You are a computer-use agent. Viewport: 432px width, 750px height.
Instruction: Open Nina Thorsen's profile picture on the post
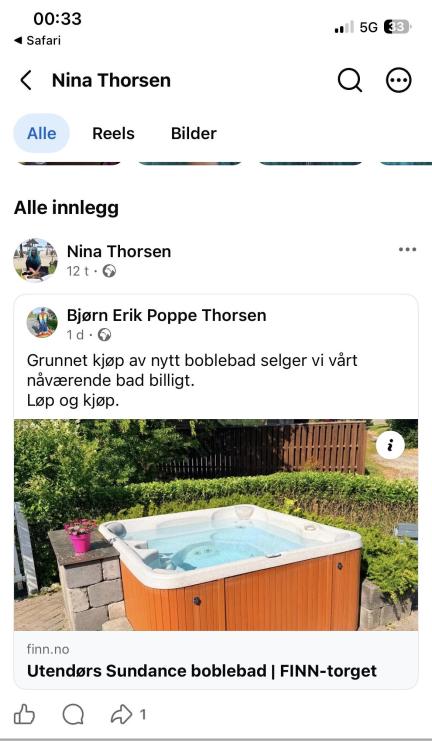click(x=35, y=260)
